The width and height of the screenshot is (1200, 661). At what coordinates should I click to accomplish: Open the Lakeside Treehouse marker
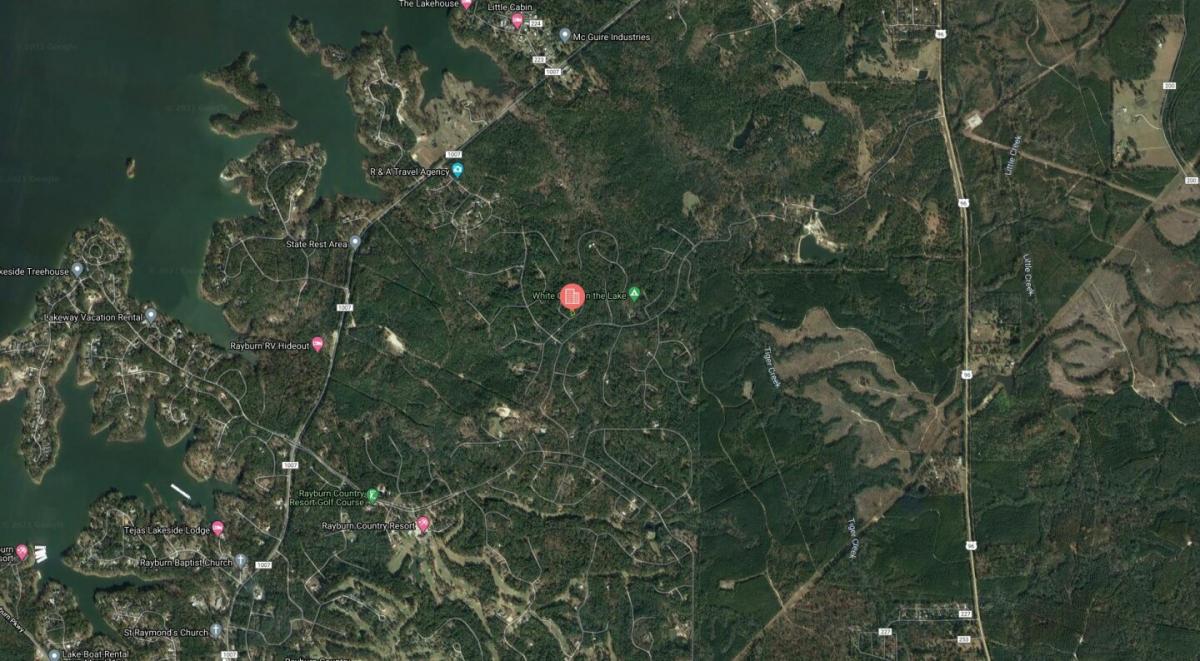click(x=77, y=270)
